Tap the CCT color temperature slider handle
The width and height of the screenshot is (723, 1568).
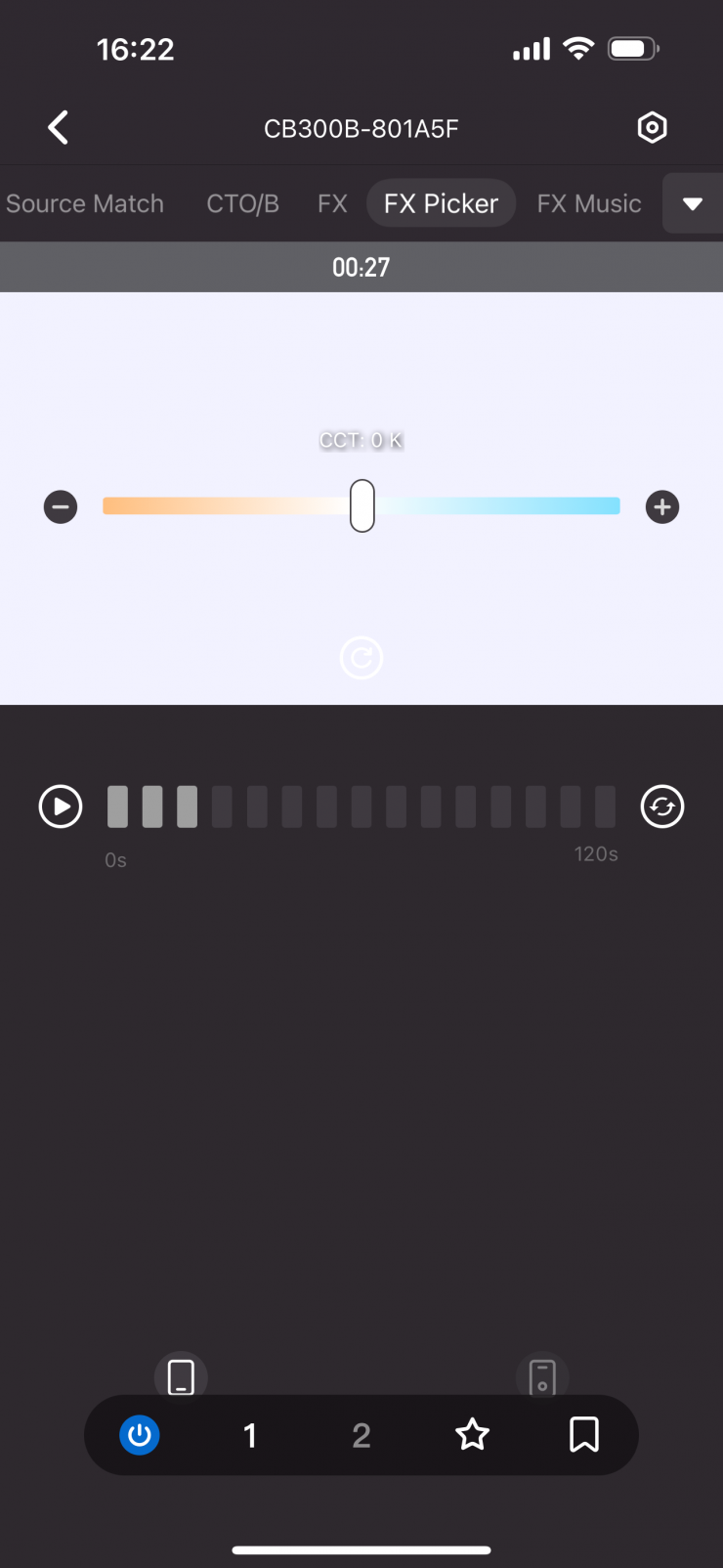361,505
